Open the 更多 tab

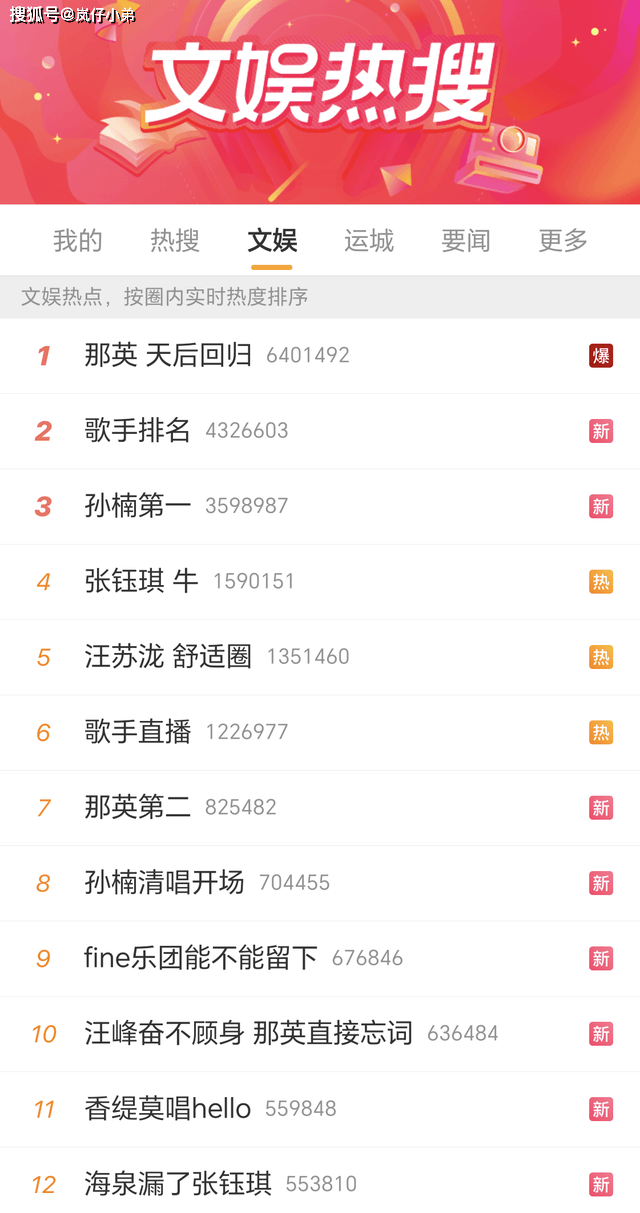pyautogui.click(x=563, y=241)
